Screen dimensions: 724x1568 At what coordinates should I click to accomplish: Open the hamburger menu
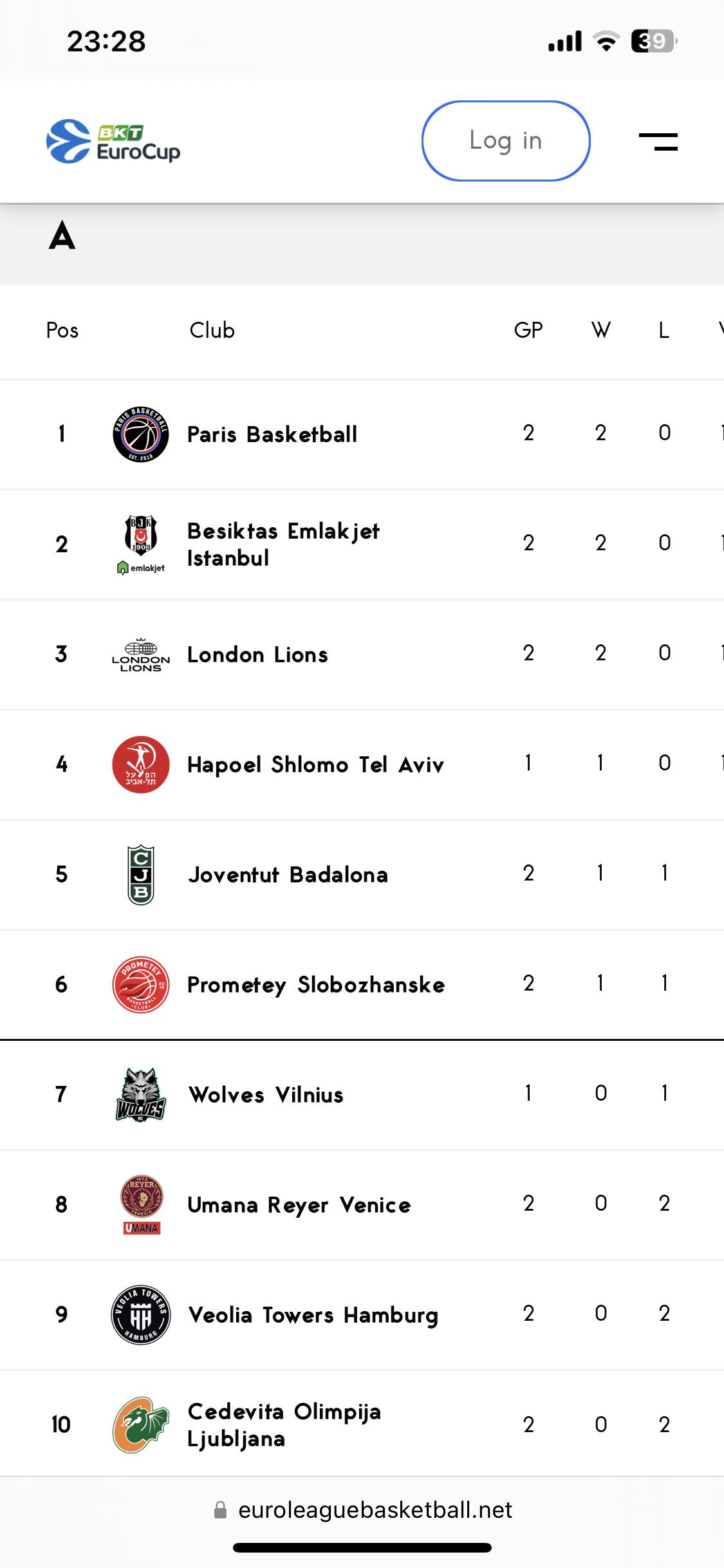pyautogui.click(x=658, y=142)
